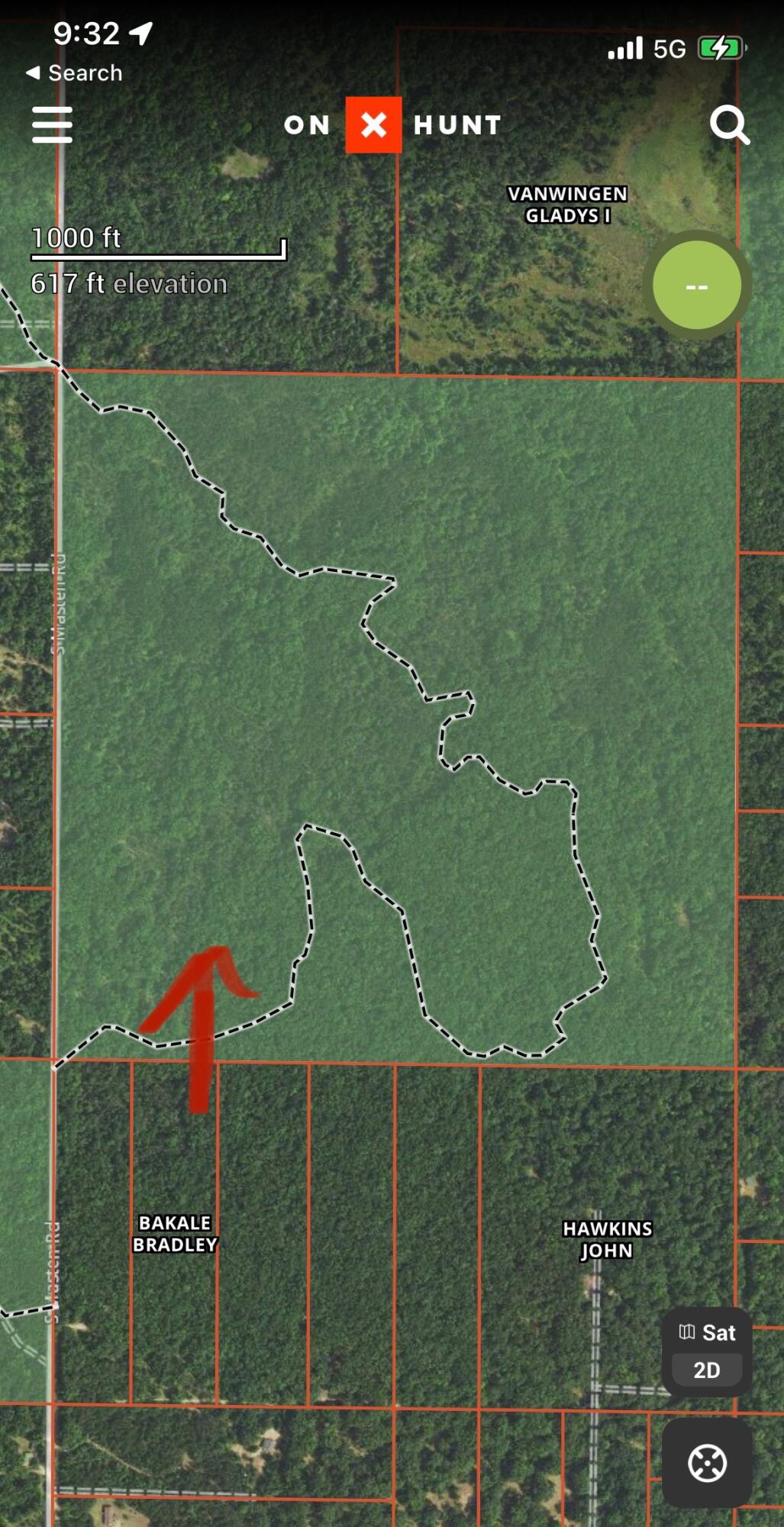Screen dimensions: 784x1527
Task: Open the hamburger menu
Action: [52, 124]
